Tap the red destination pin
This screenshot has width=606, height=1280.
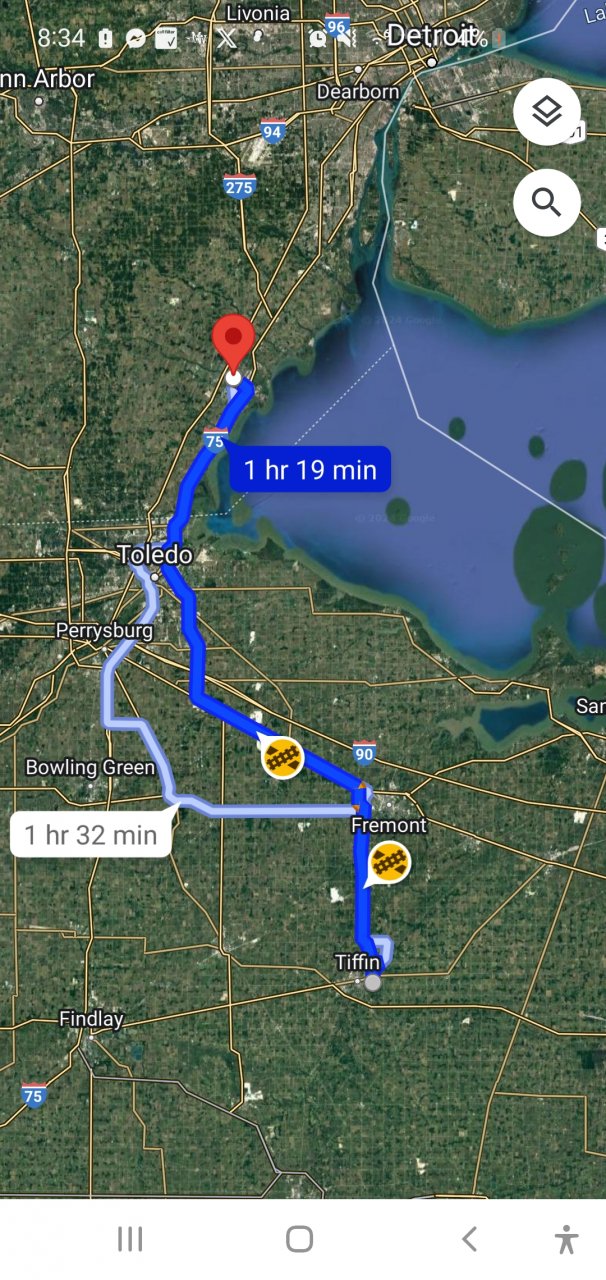pos(235,342)
